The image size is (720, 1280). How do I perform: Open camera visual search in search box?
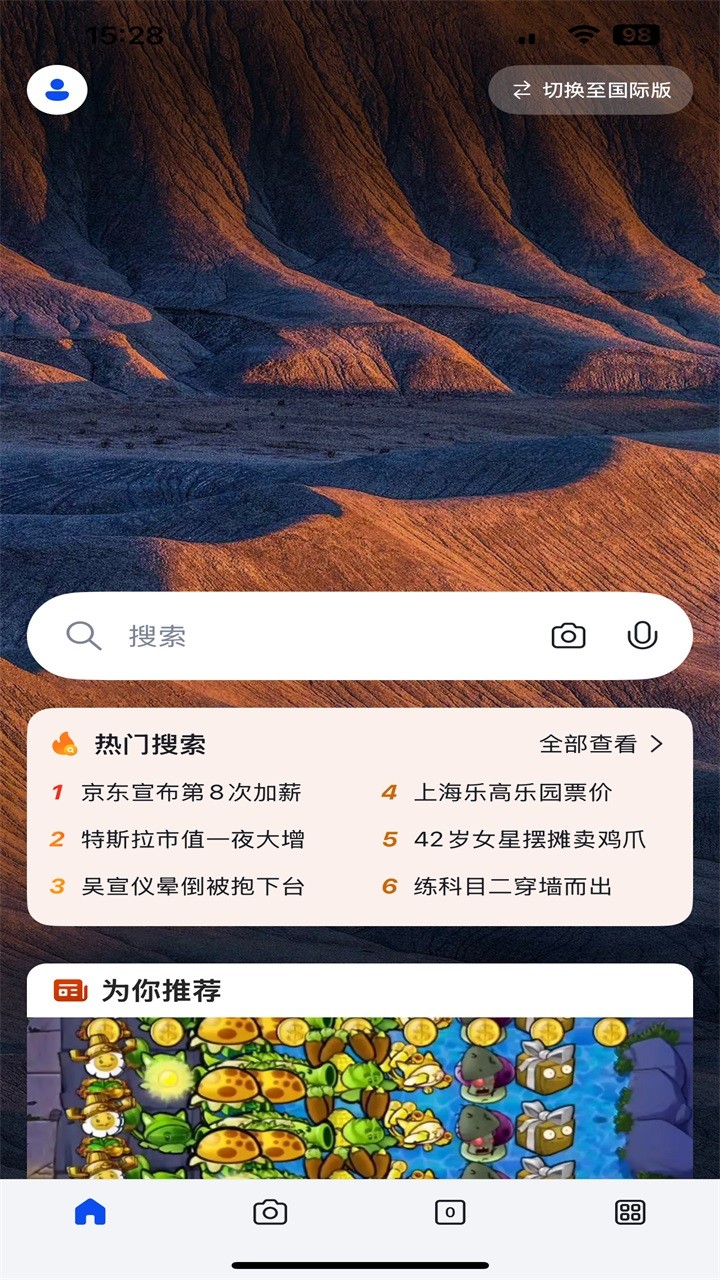coord(568,636)
